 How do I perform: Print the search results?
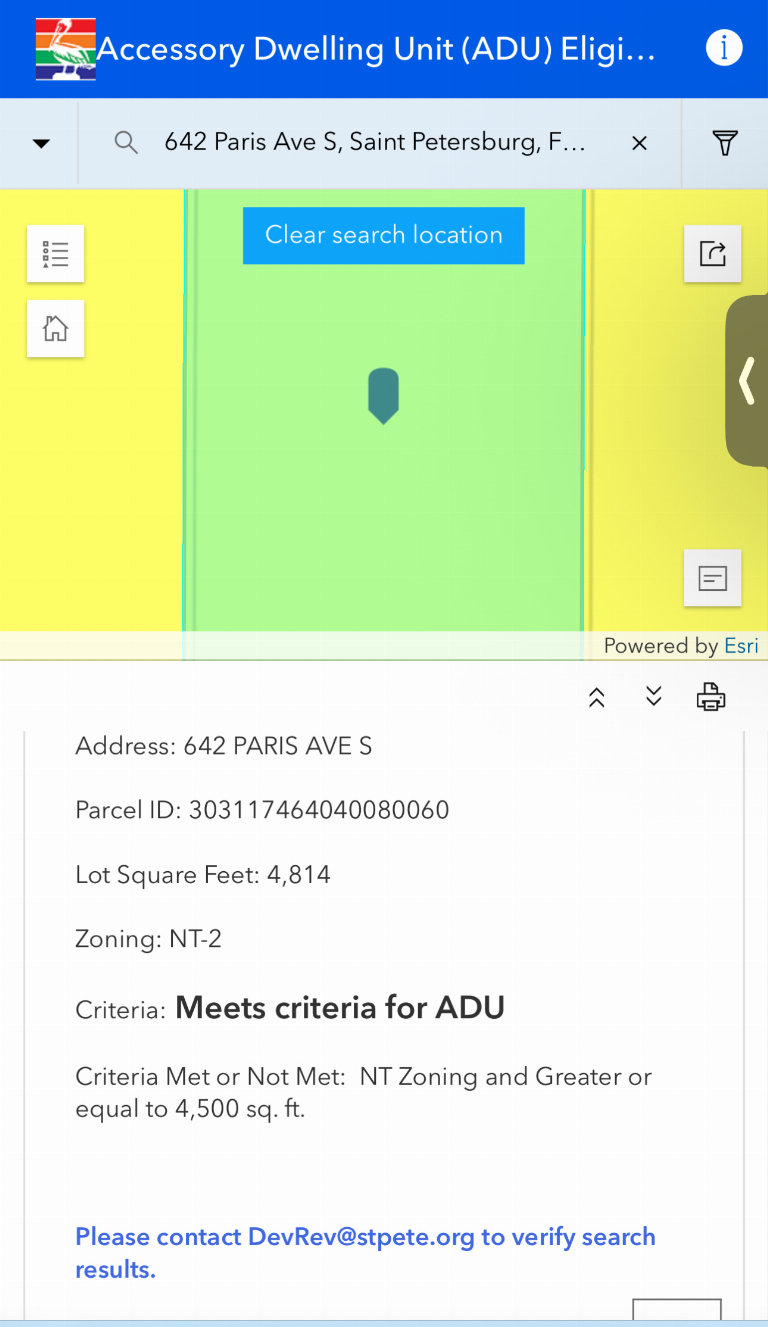[710, 697]
